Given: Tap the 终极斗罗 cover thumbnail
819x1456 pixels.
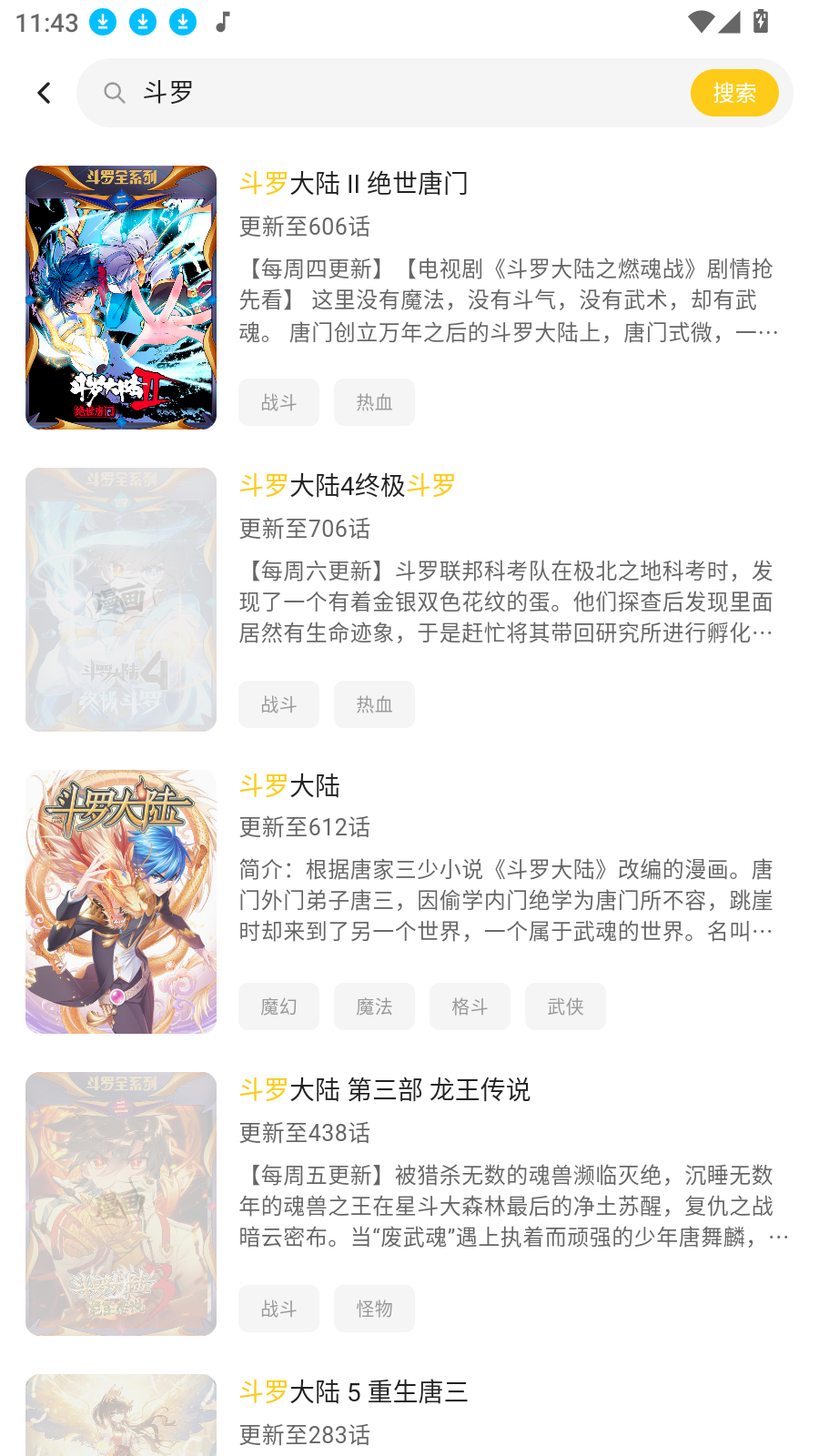Looking at the screenshot, I should coord(120,599).
